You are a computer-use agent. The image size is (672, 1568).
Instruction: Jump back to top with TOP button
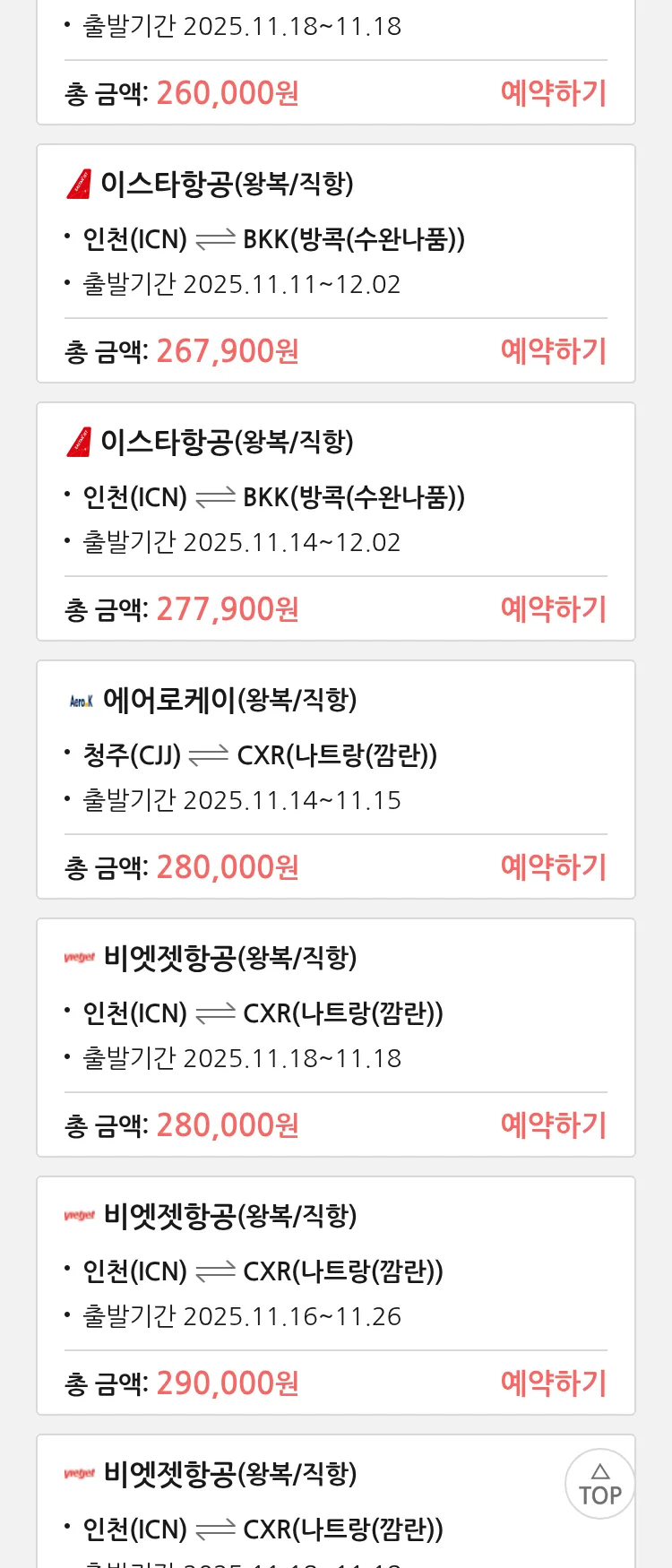pos(599,1484)
